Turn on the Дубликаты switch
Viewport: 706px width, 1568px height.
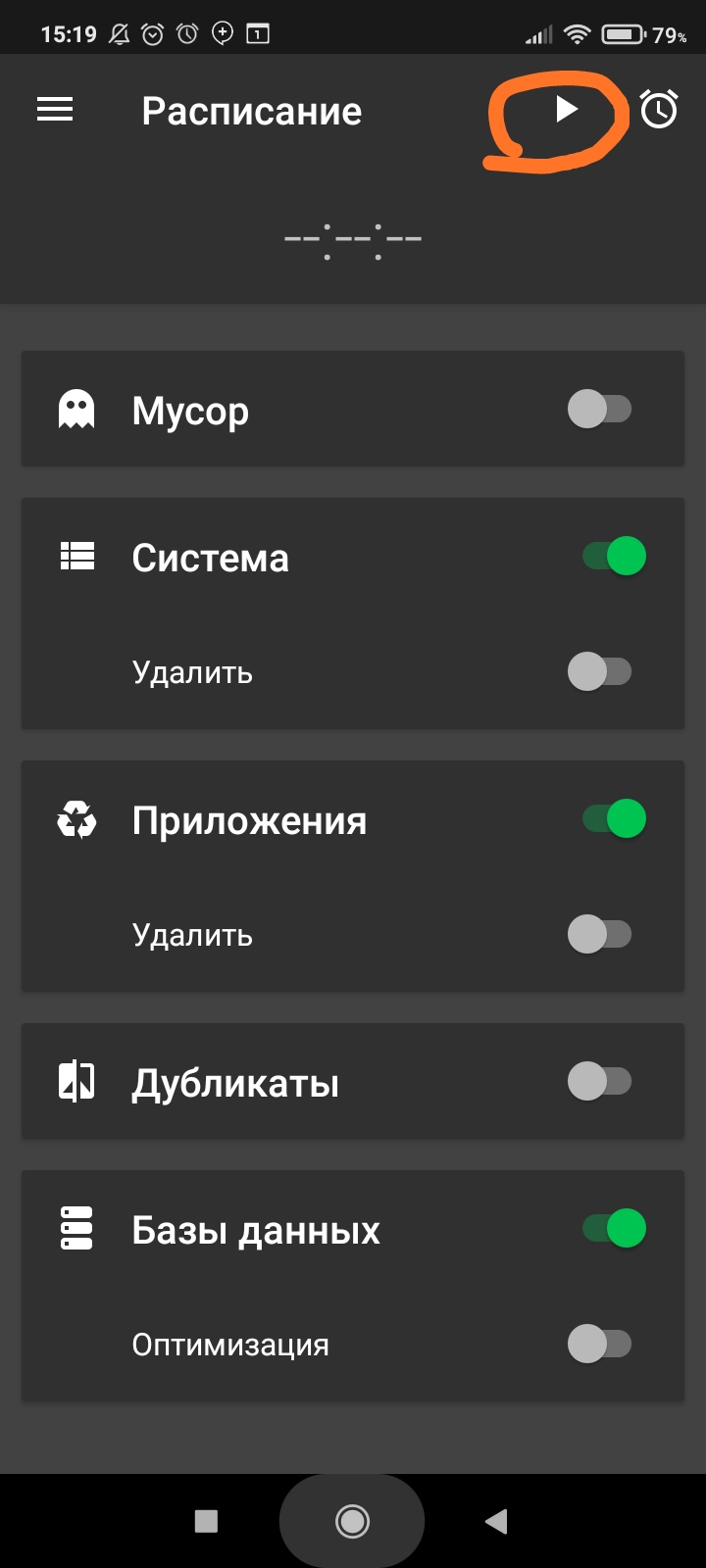point(599,1082)
